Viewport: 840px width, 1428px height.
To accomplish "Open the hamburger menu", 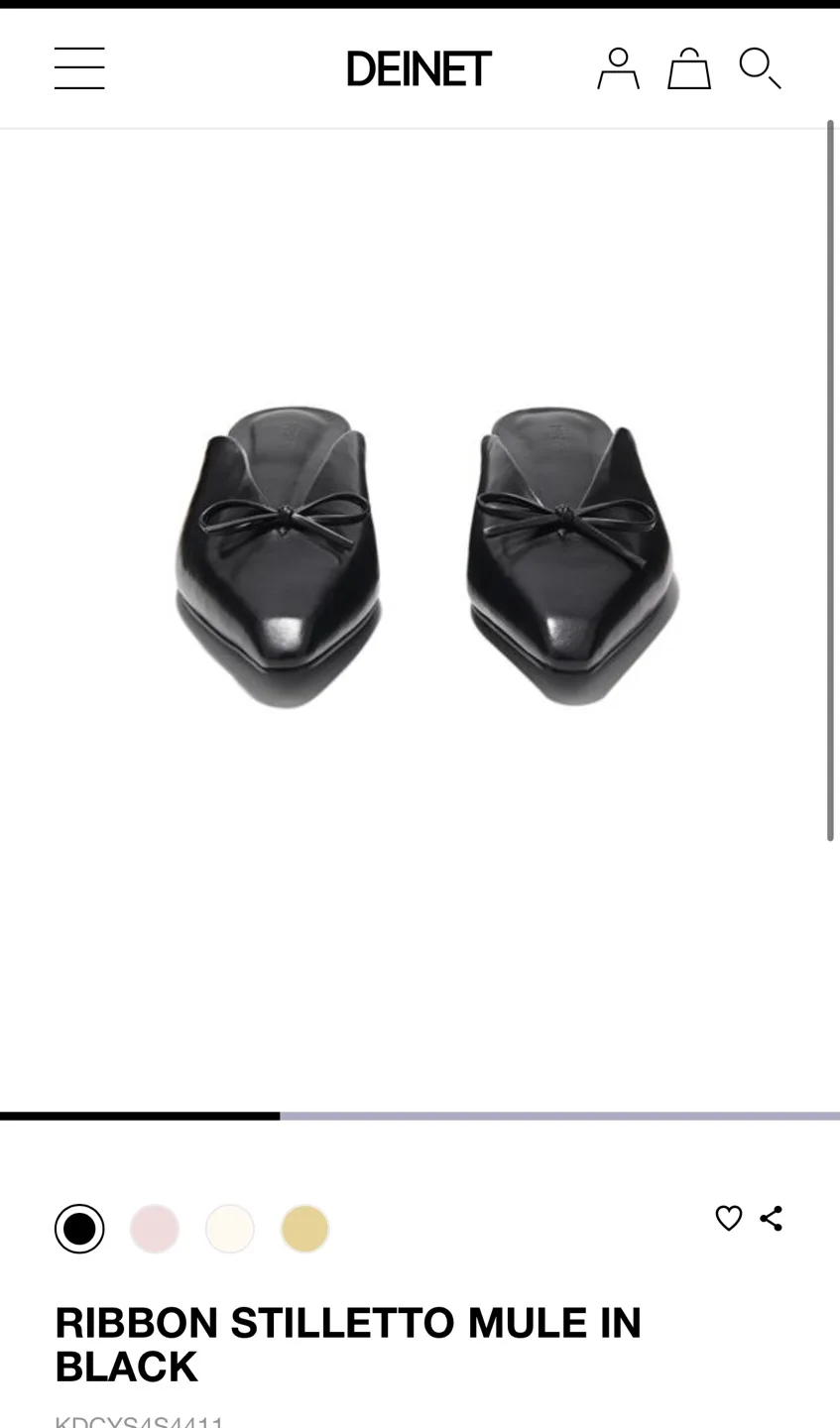I will click(x=79, y=68).
